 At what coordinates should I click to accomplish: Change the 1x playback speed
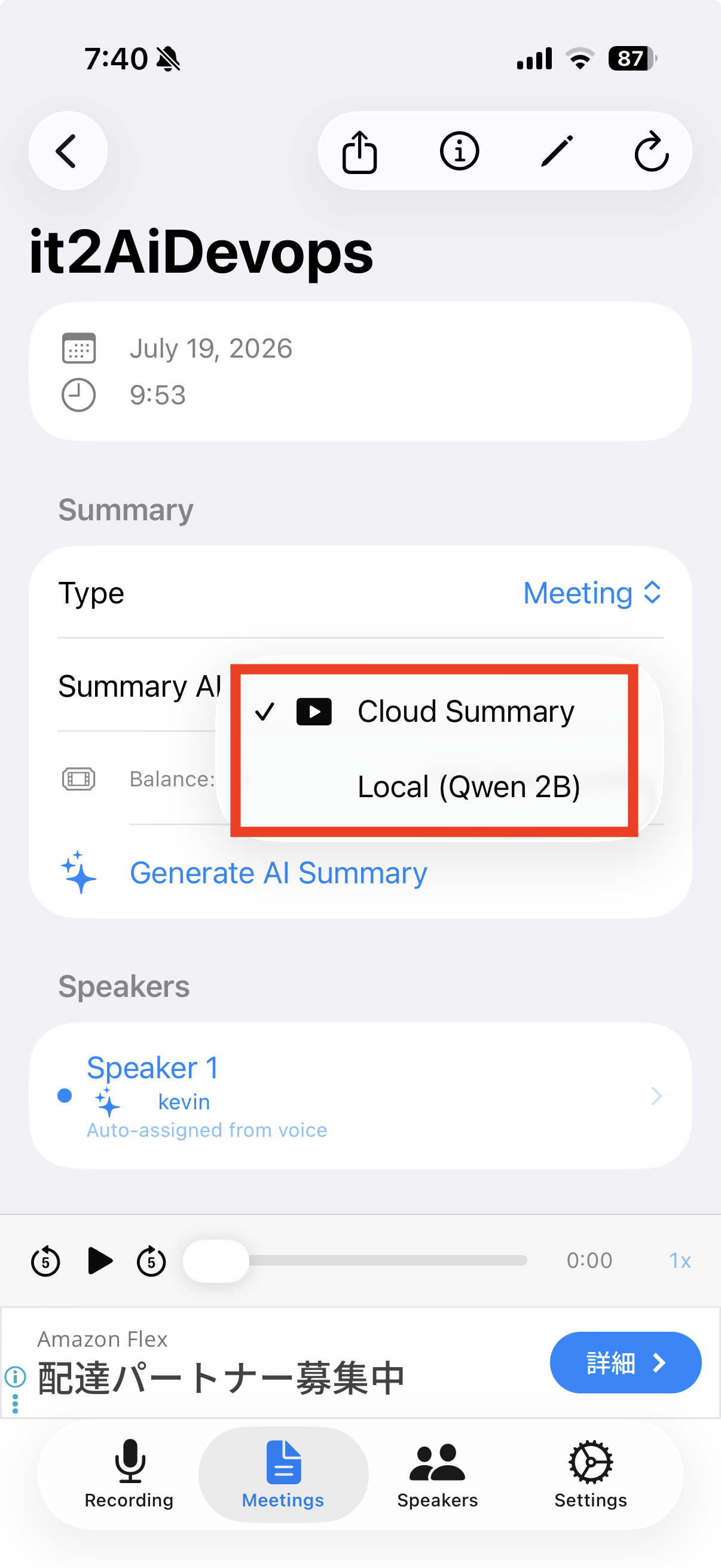[680, 1261]
